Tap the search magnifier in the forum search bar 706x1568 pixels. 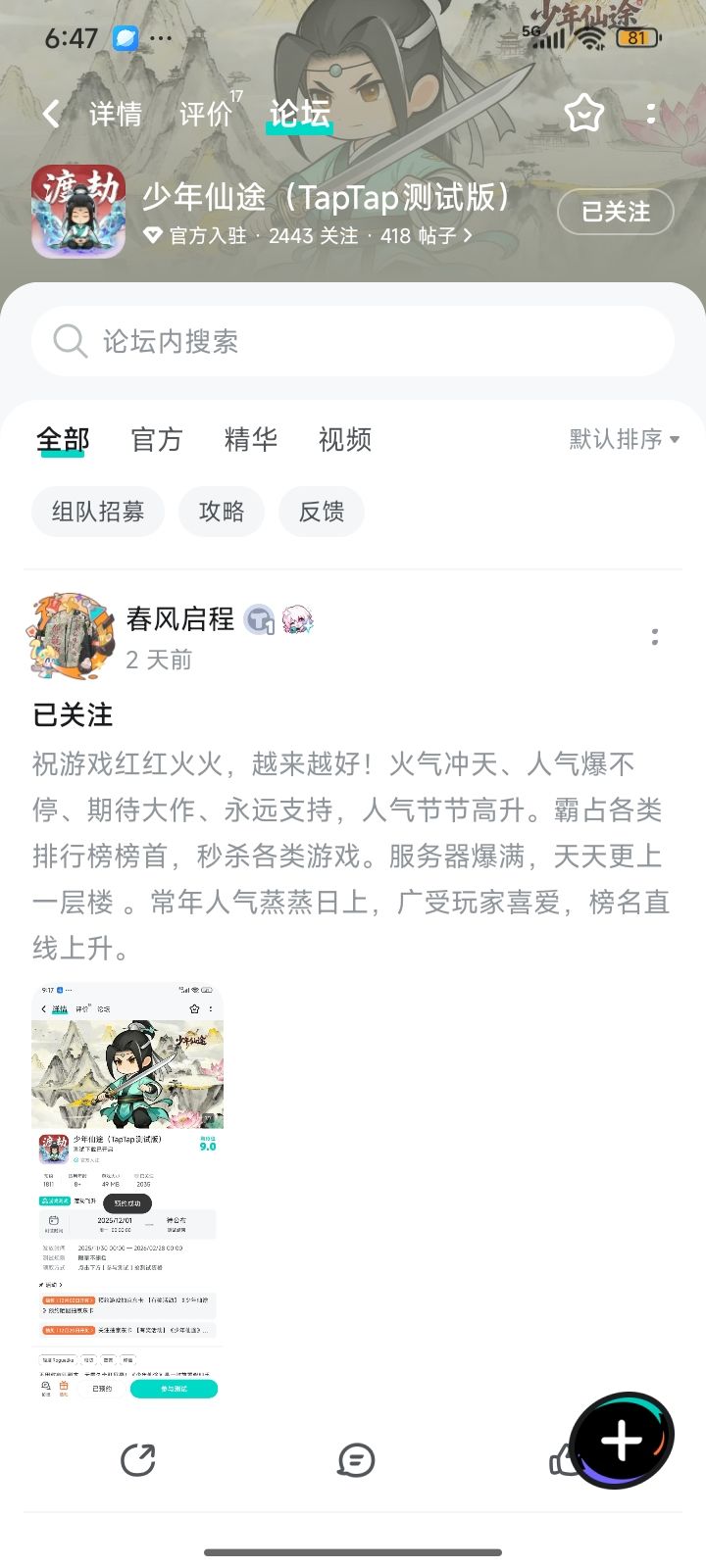[69, 340]
